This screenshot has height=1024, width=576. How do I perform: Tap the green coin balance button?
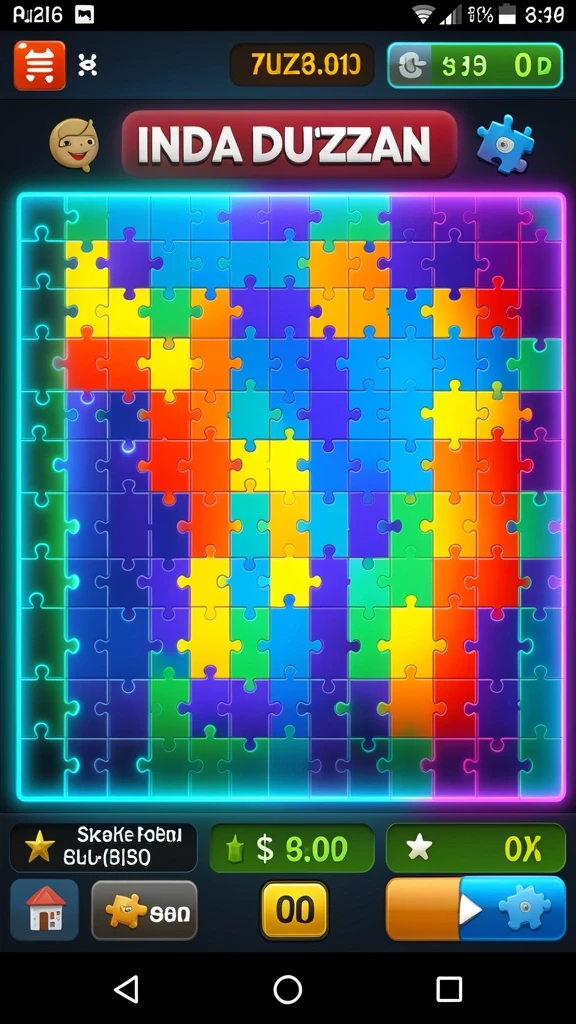pyautogui.click(x=475, y=65)
